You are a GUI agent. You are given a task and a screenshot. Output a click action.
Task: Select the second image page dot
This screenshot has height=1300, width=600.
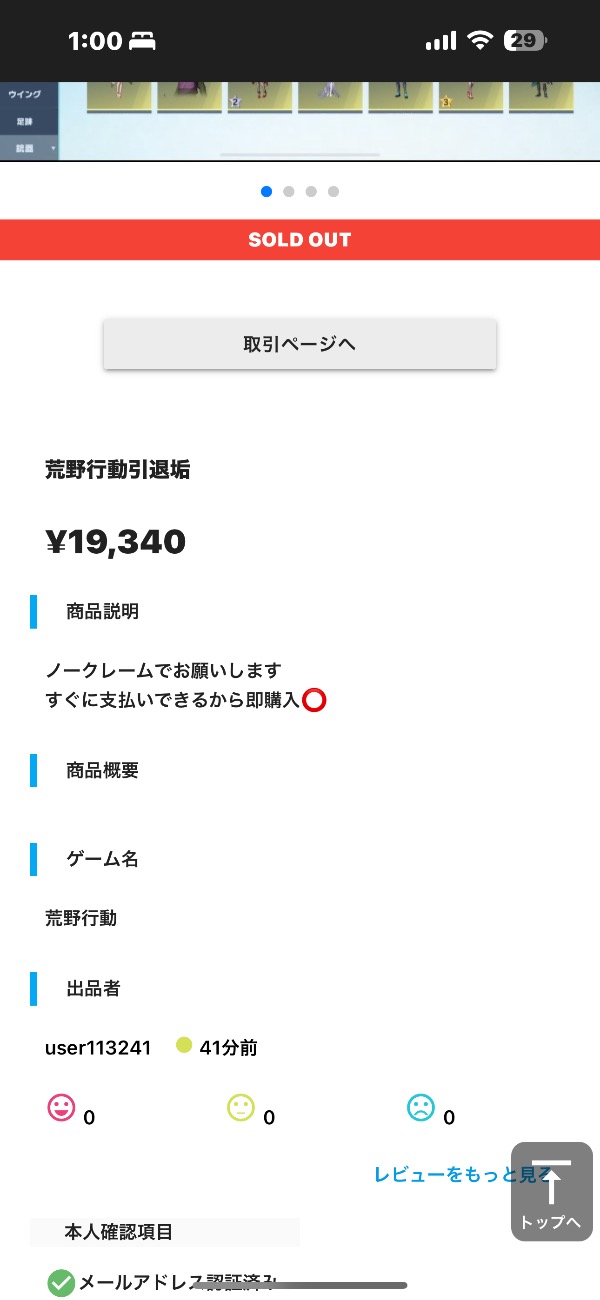coord(289,192)
